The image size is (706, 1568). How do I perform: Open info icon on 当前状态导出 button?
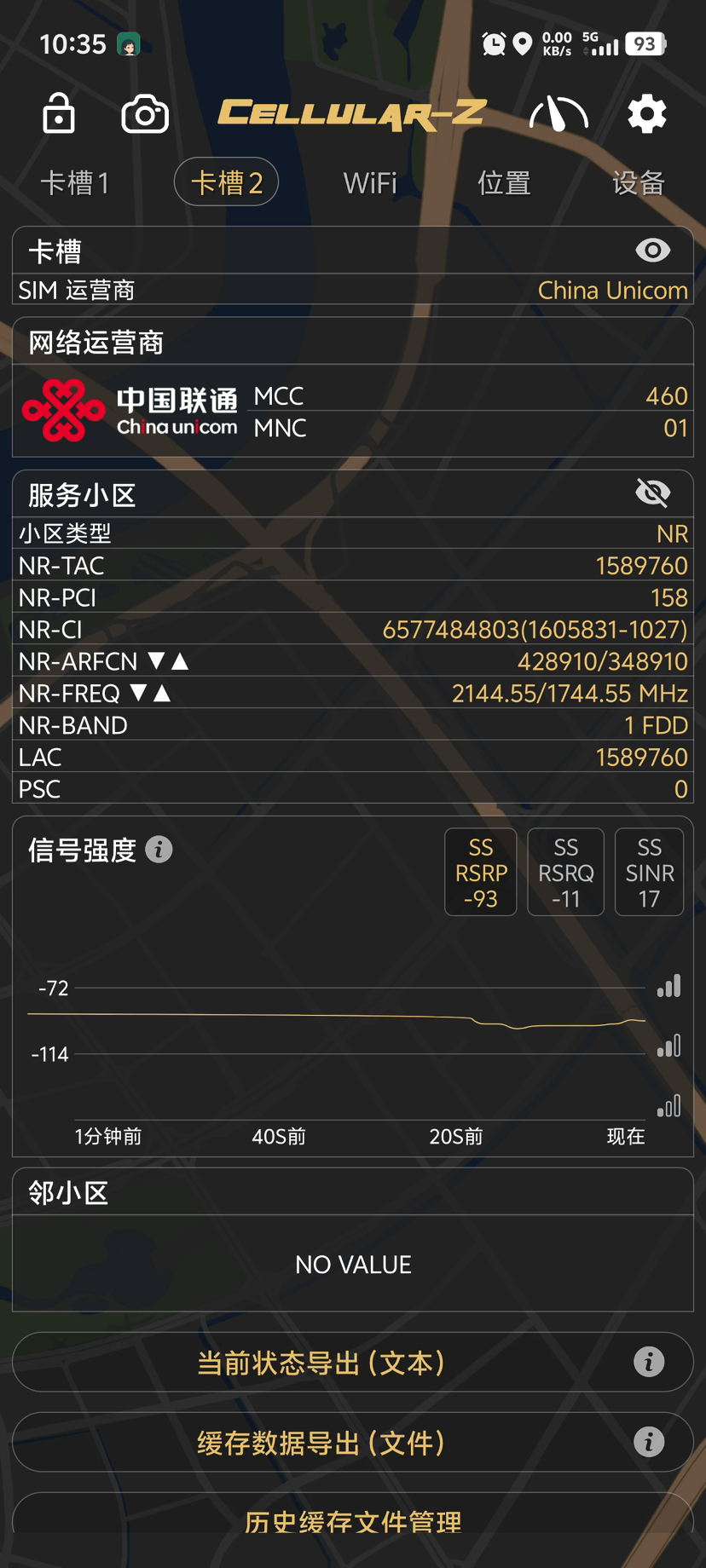coord(649,1362)
